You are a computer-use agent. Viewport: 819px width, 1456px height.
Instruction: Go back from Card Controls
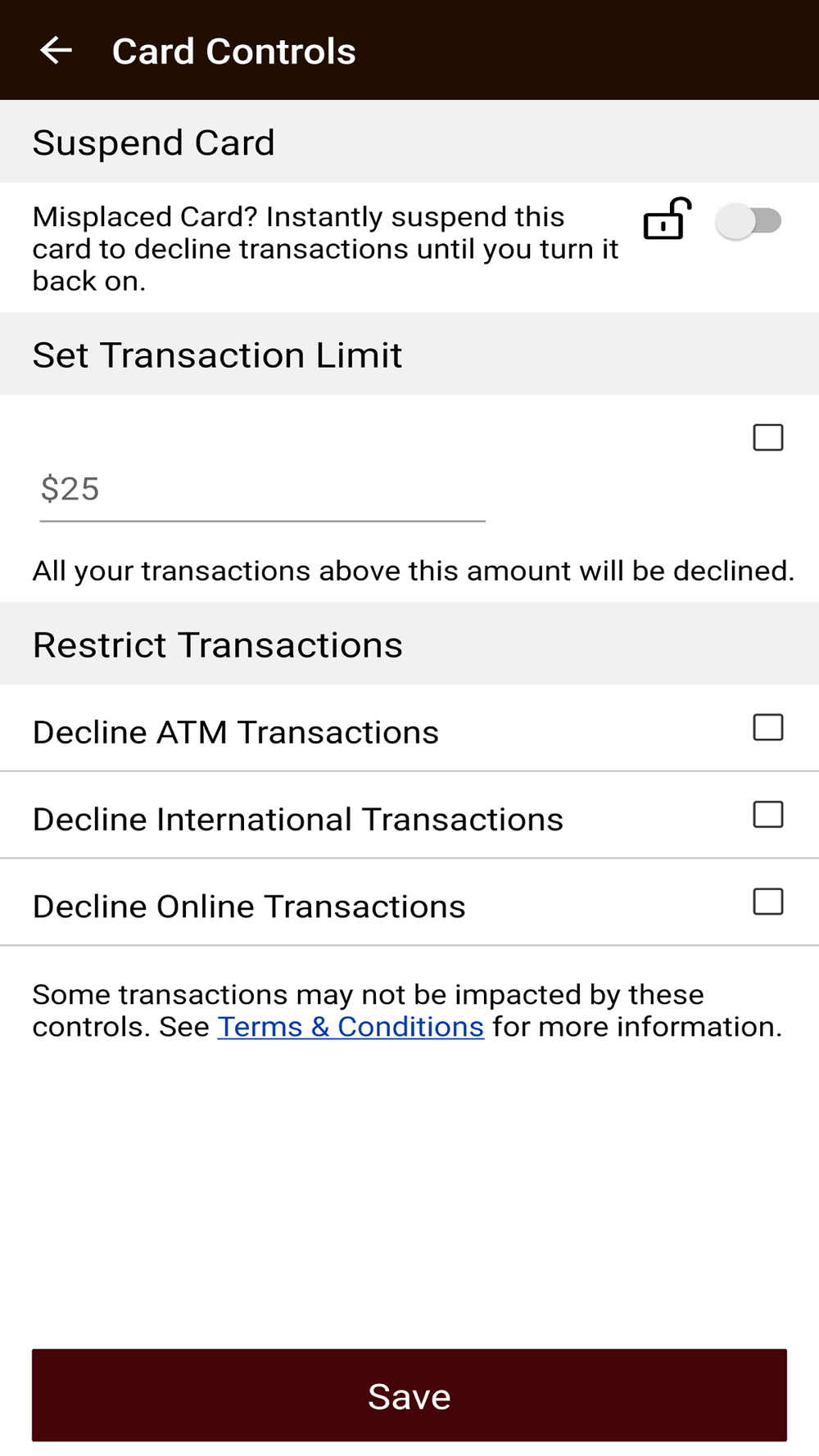click(56, 51)
